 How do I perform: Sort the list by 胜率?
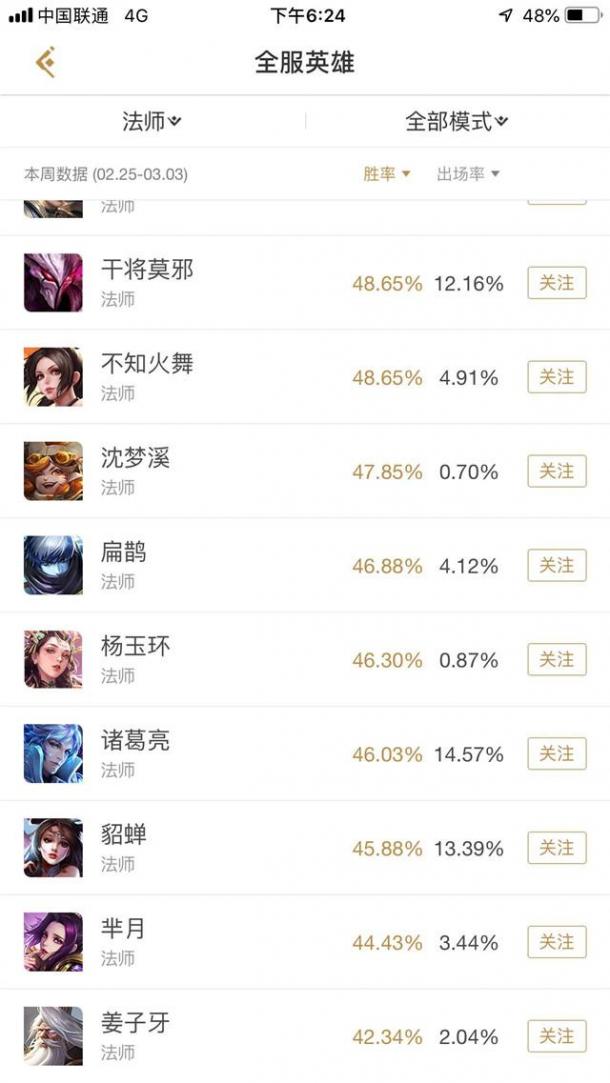pos(387,174)
